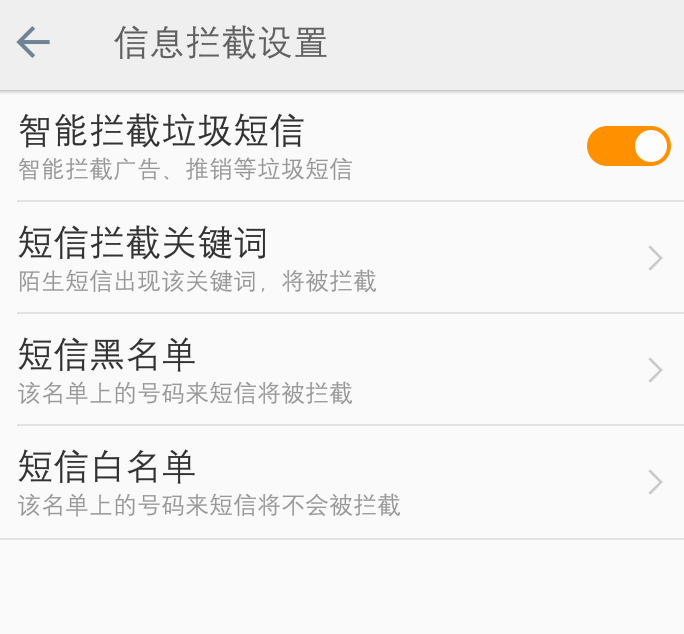Open the 短信白名单 list
This screenshot has width=684, height=634.
342,481
